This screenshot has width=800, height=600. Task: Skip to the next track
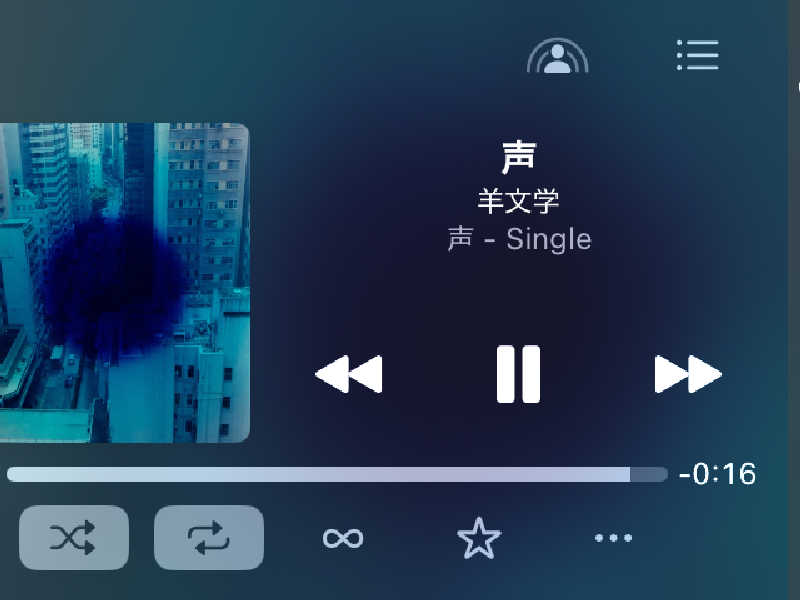coord(687,374)
